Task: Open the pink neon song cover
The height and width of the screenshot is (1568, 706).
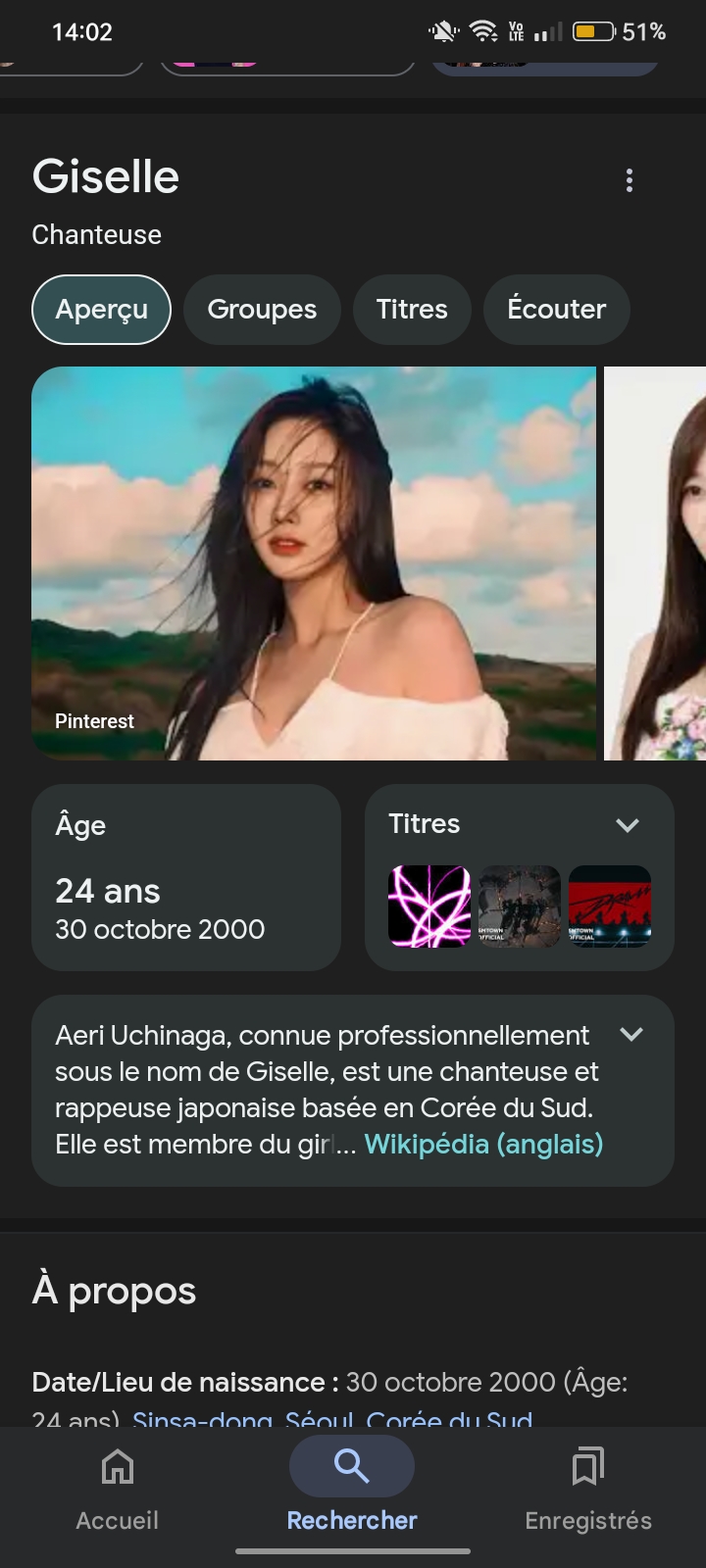Action: (x=429, y=906)
